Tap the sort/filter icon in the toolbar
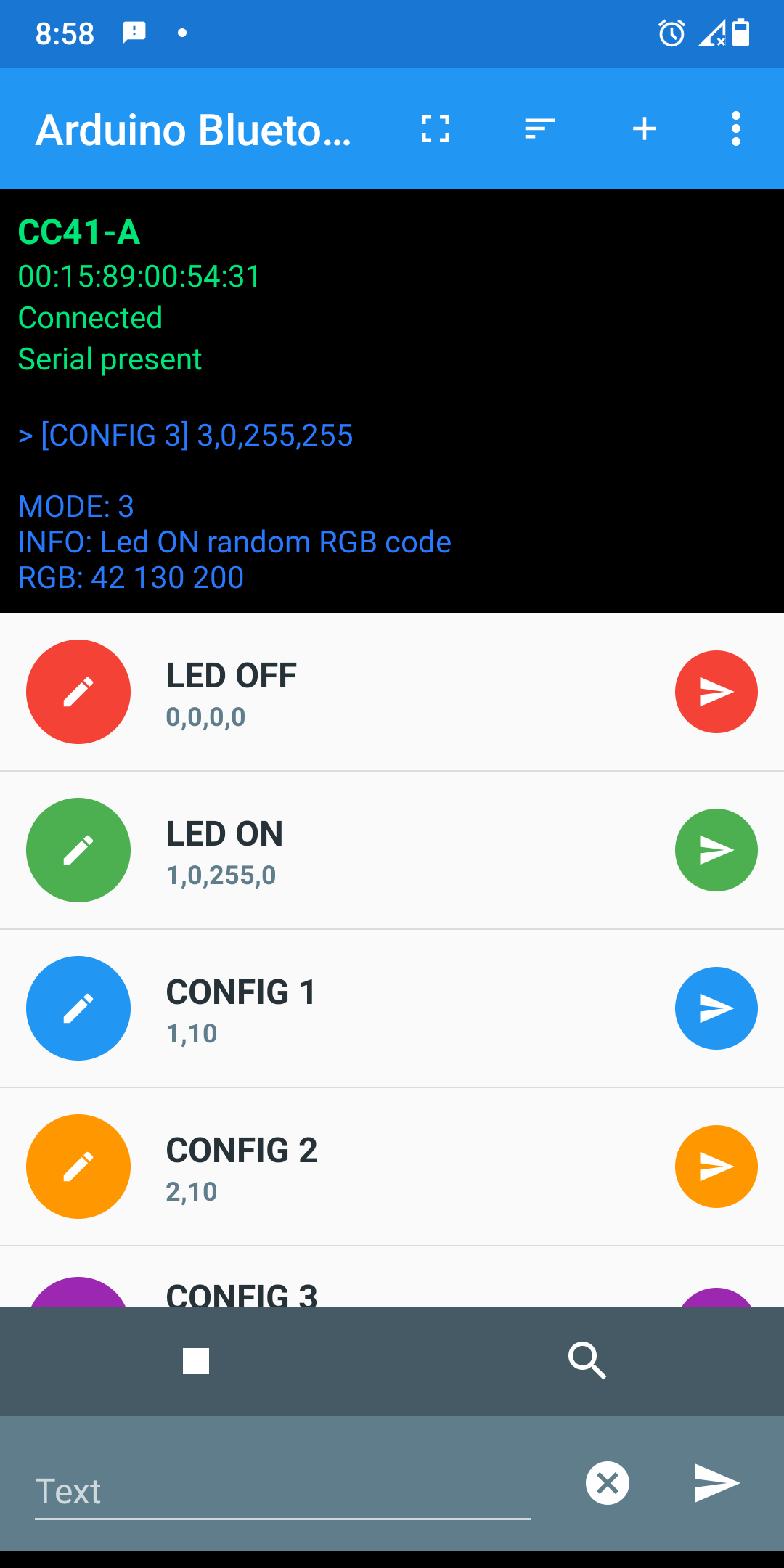 [x=537, y=129]
